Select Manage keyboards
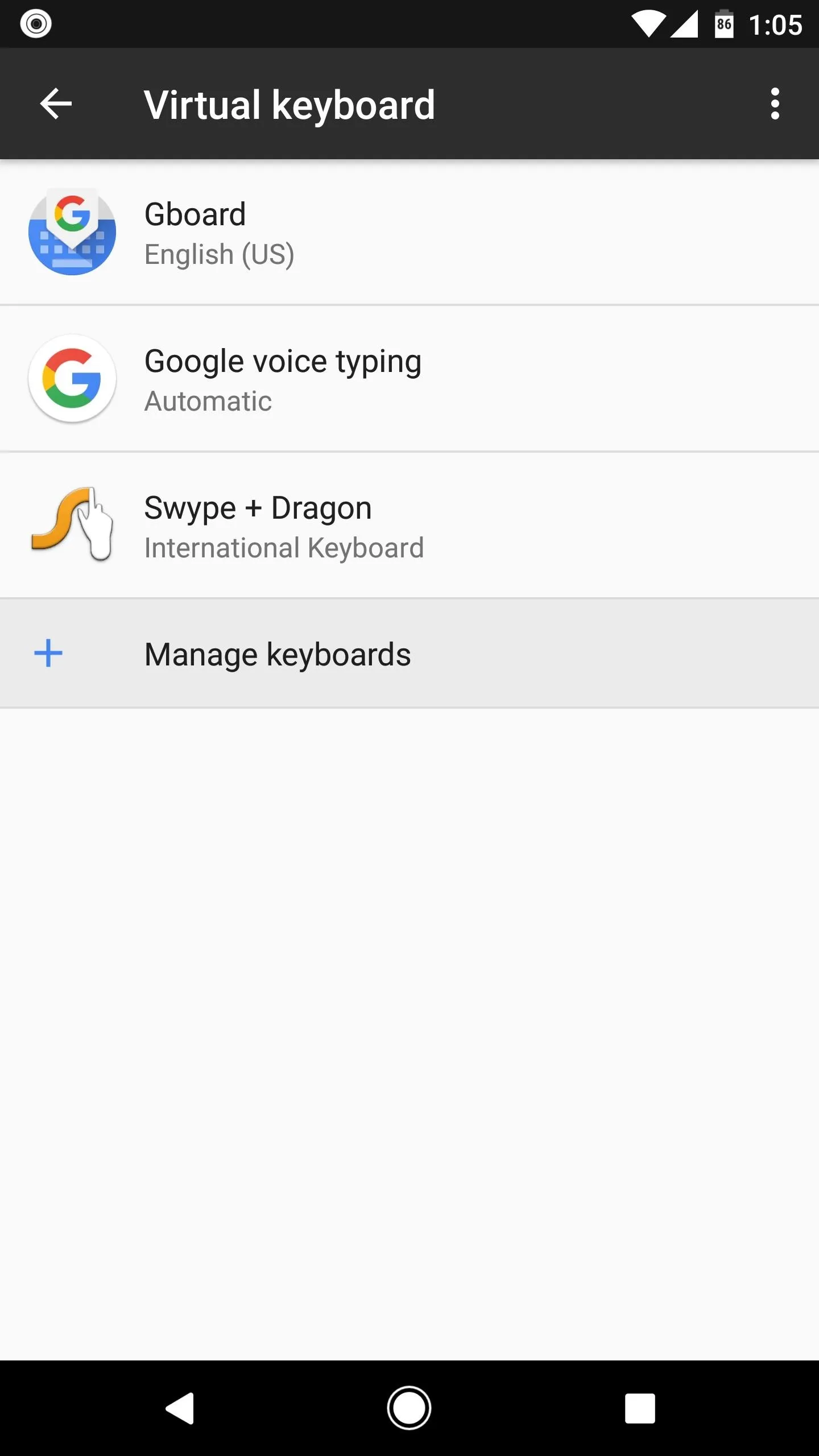The width and height of the screenshot is (819, 1456). pos(409,653)
